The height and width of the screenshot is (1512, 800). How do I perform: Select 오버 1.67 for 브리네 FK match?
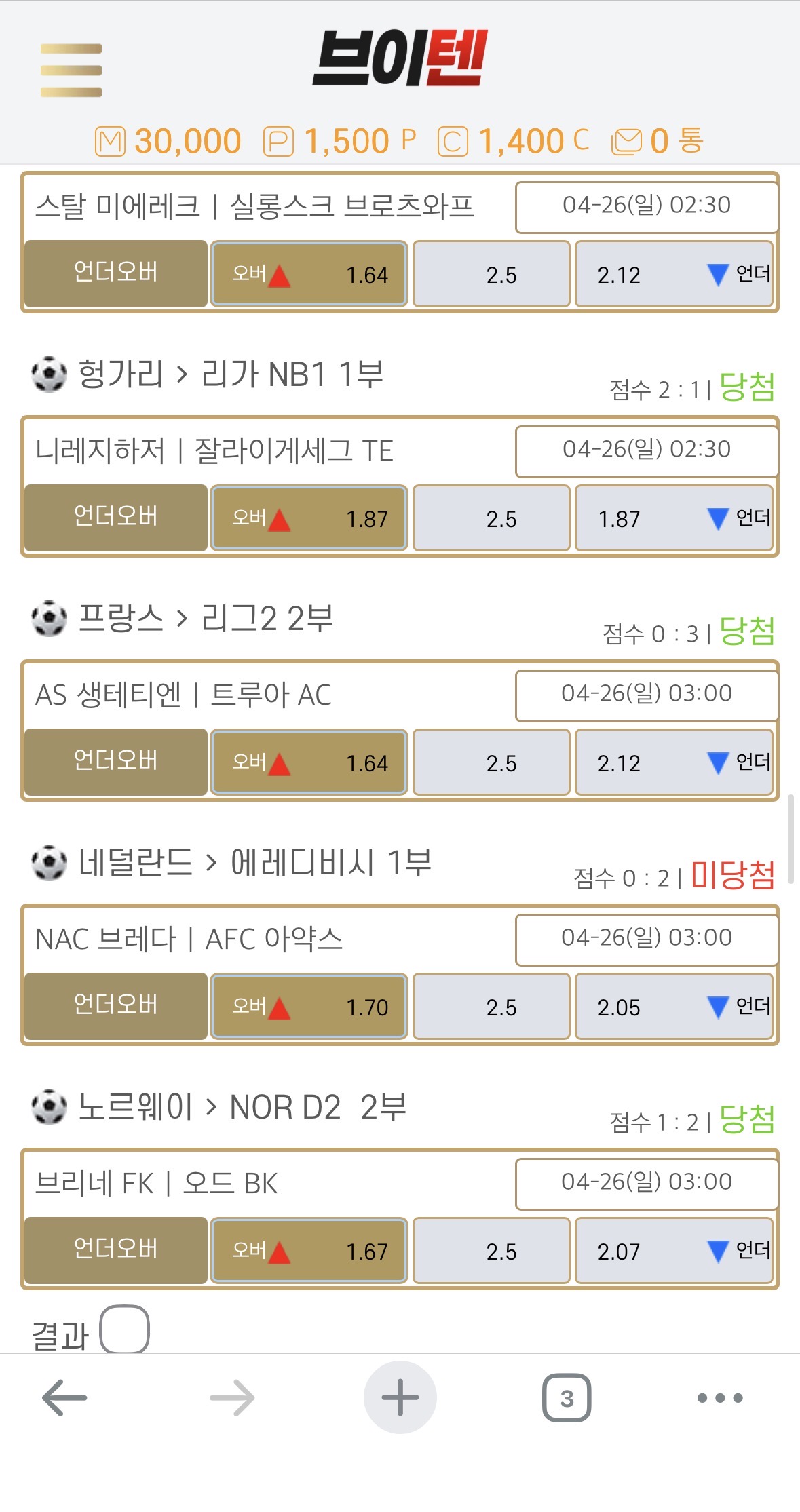click(309, 1251)
